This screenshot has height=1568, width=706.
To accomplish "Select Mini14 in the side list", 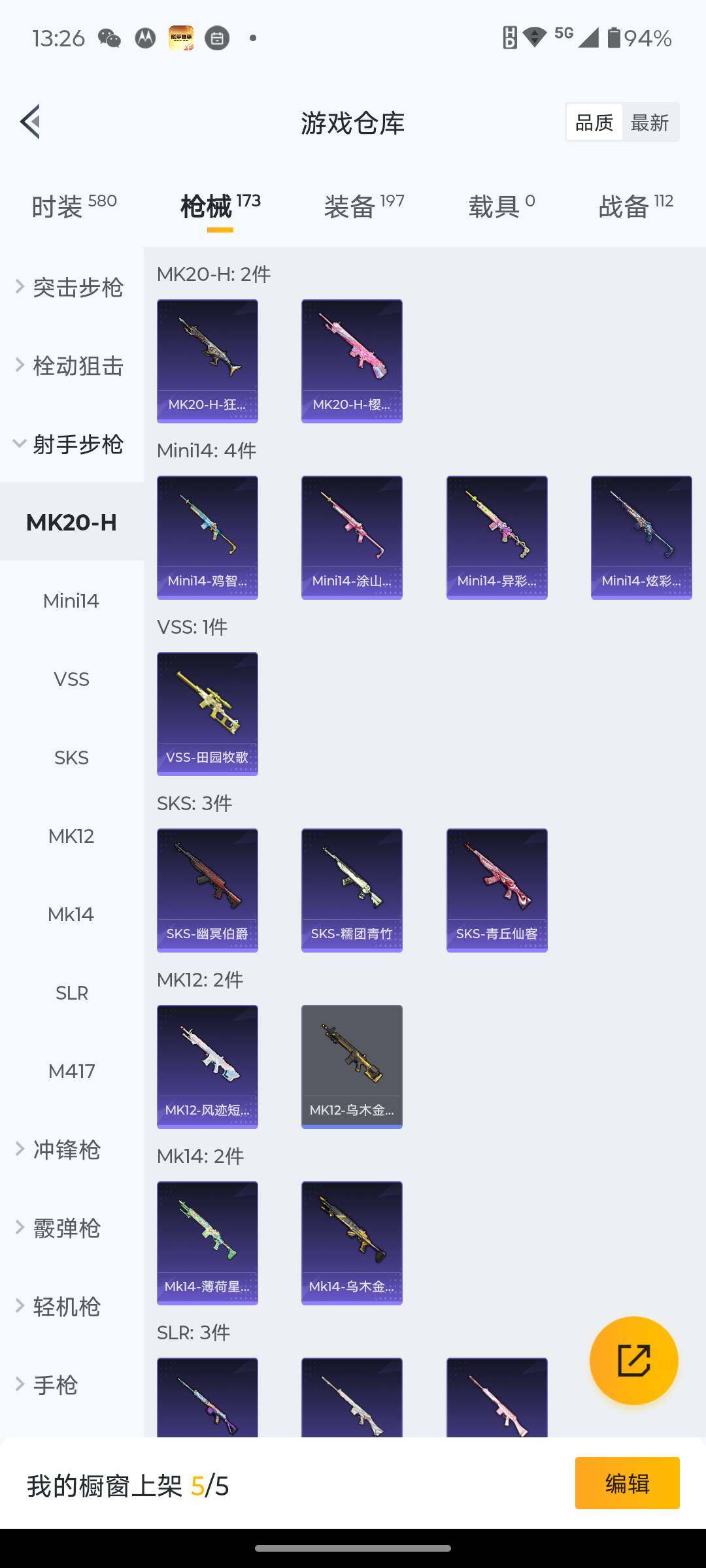I will [x=71, y=601].
